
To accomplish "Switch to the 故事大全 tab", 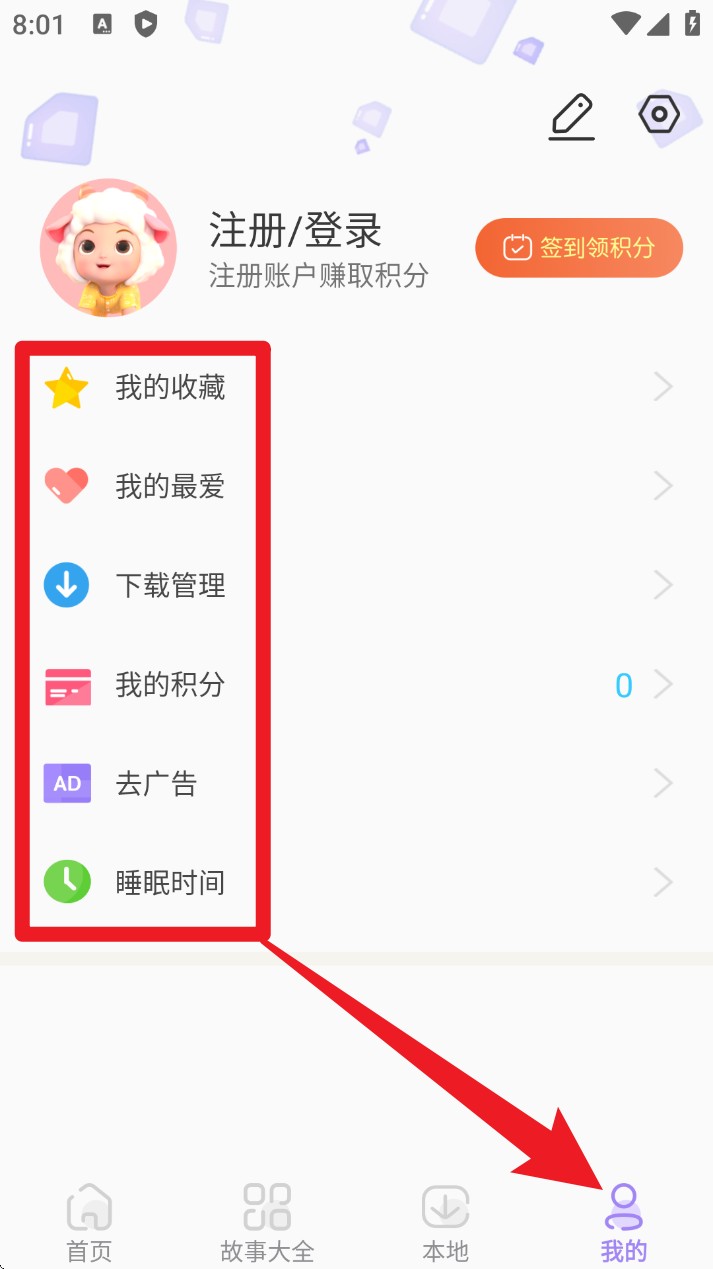I will click(267, 1221).
